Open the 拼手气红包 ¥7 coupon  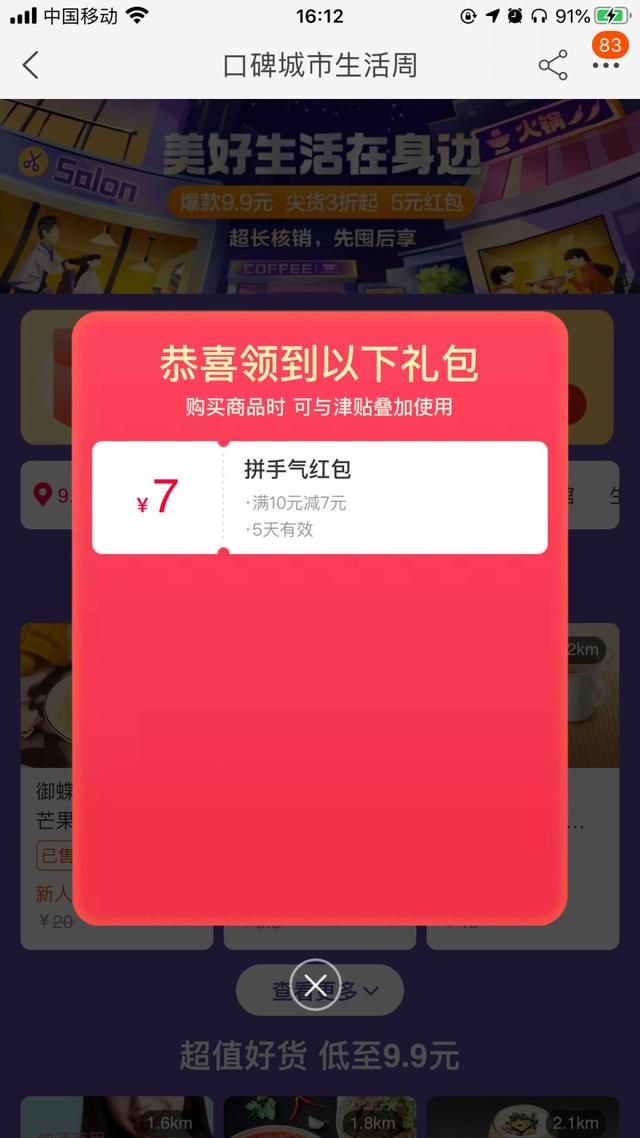point(320,498)
